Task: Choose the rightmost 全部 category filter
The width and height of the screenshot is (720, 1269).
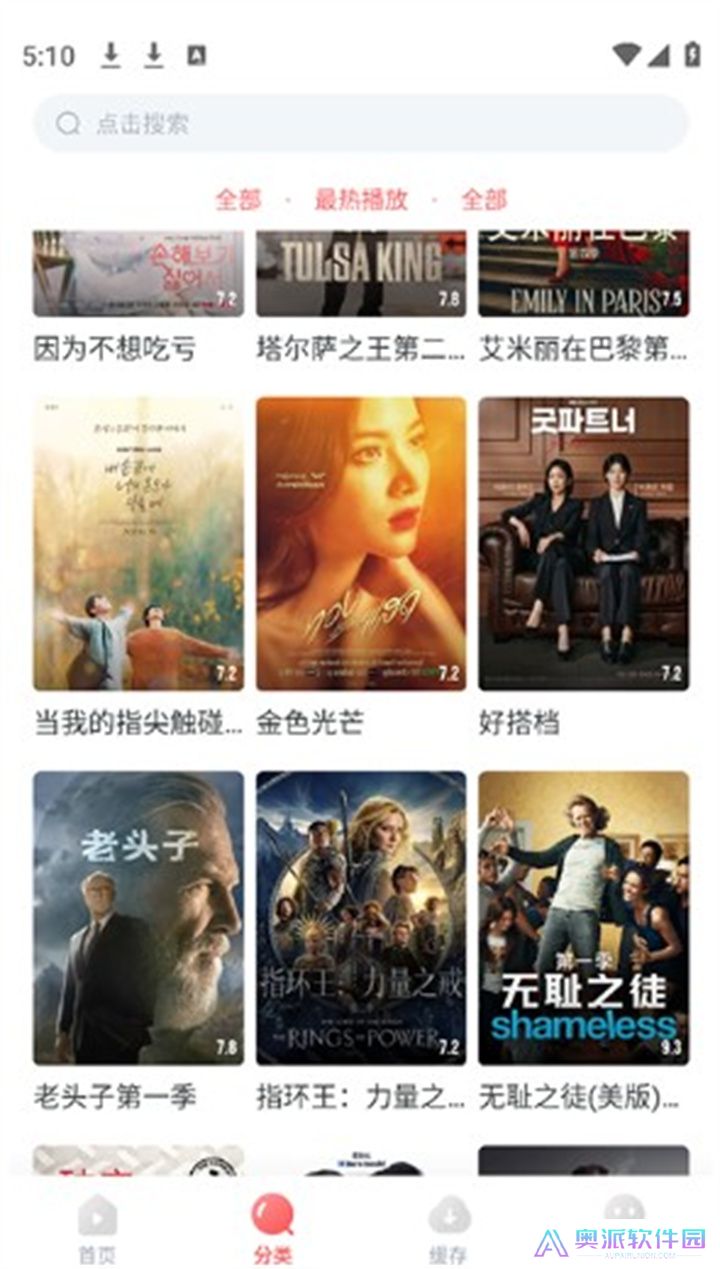Action: (485, 200)
